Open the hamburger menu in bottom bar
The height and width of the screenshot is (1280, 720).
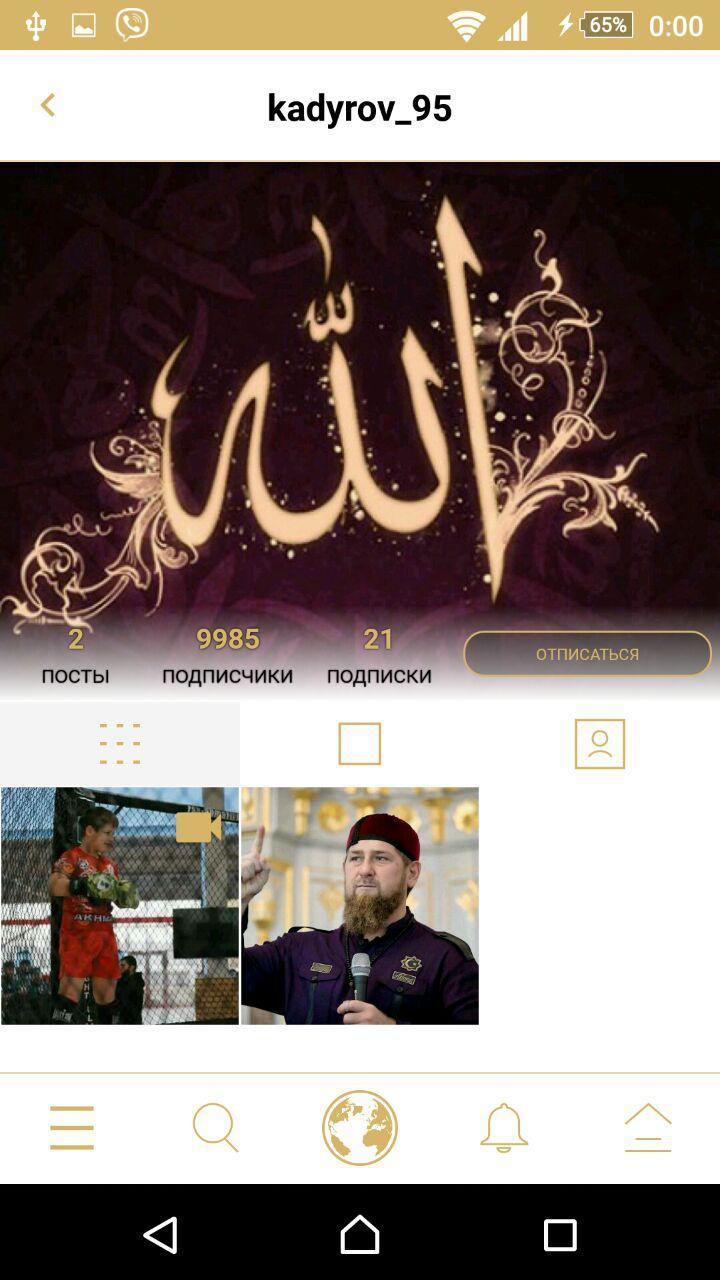pyautogui.click(x=72, y=1128)
